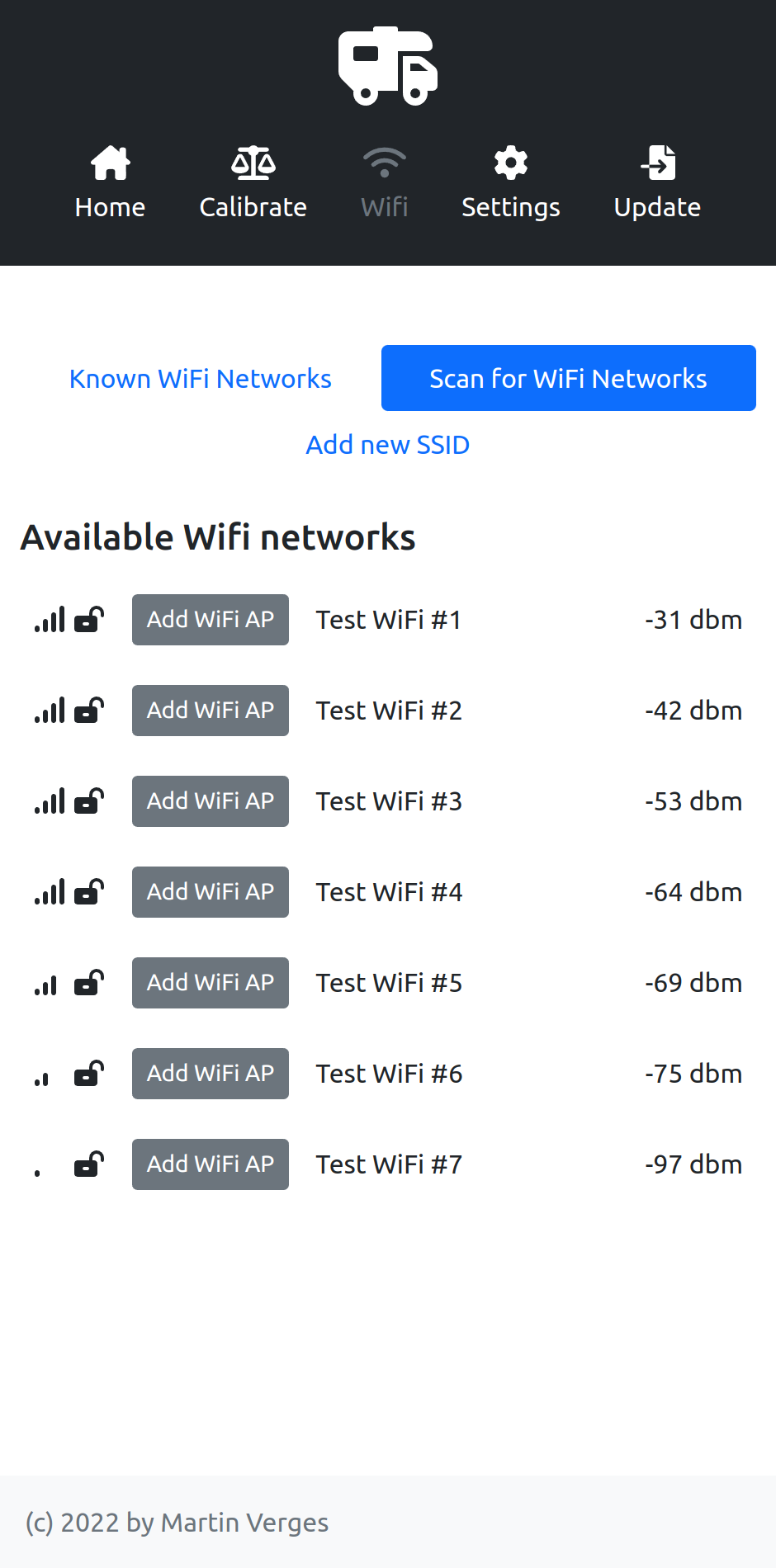
Task: Go to the Home page
Action: [110, 183]
